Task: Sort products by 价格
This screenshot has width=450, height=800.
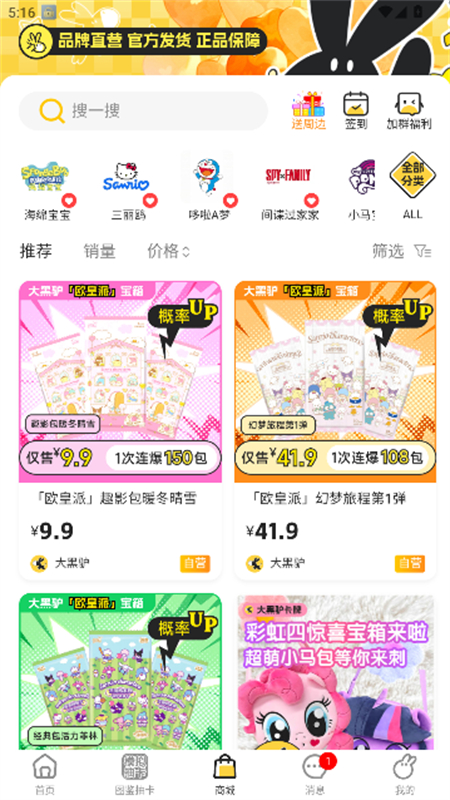Action: (168, 251)
